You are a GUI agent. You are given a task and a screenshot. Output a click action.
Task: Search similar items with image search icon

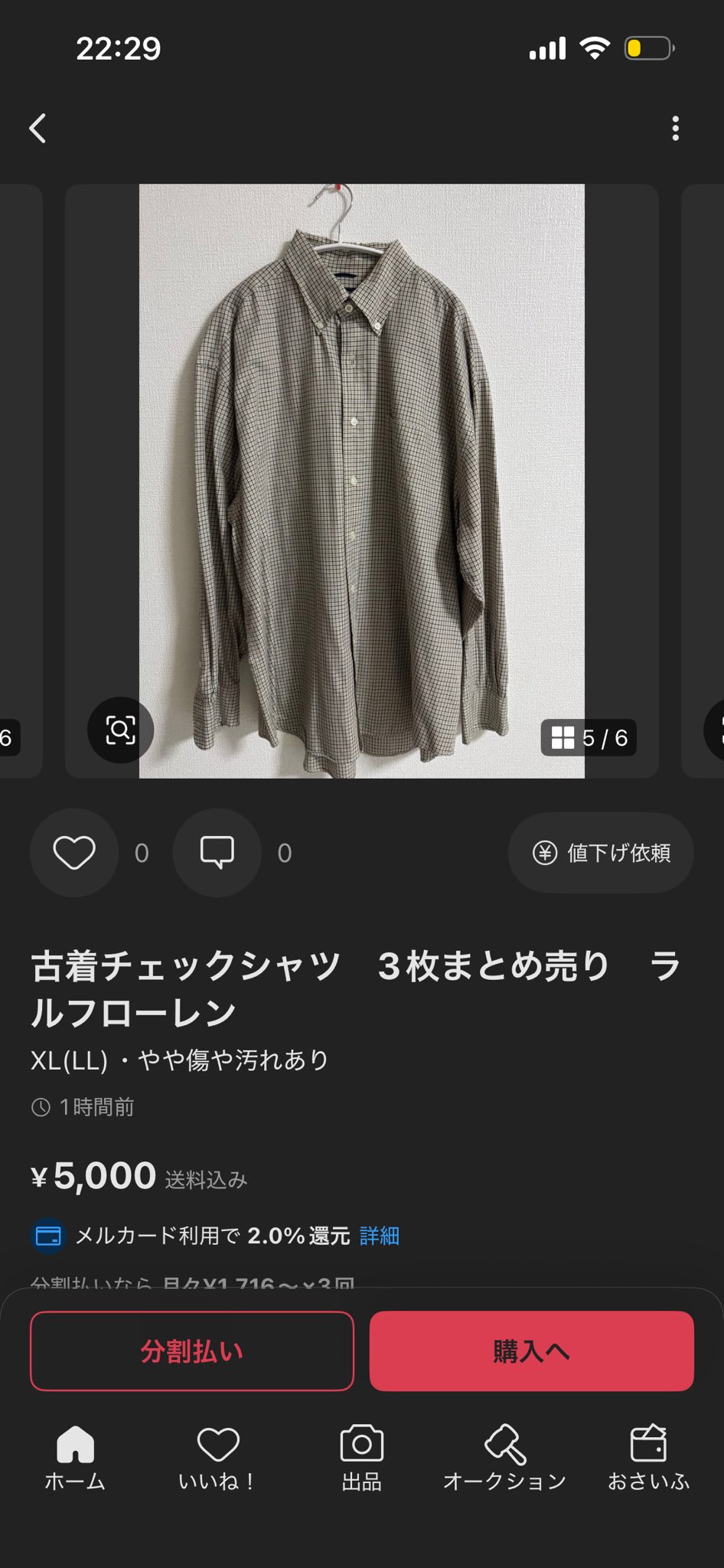120,730
